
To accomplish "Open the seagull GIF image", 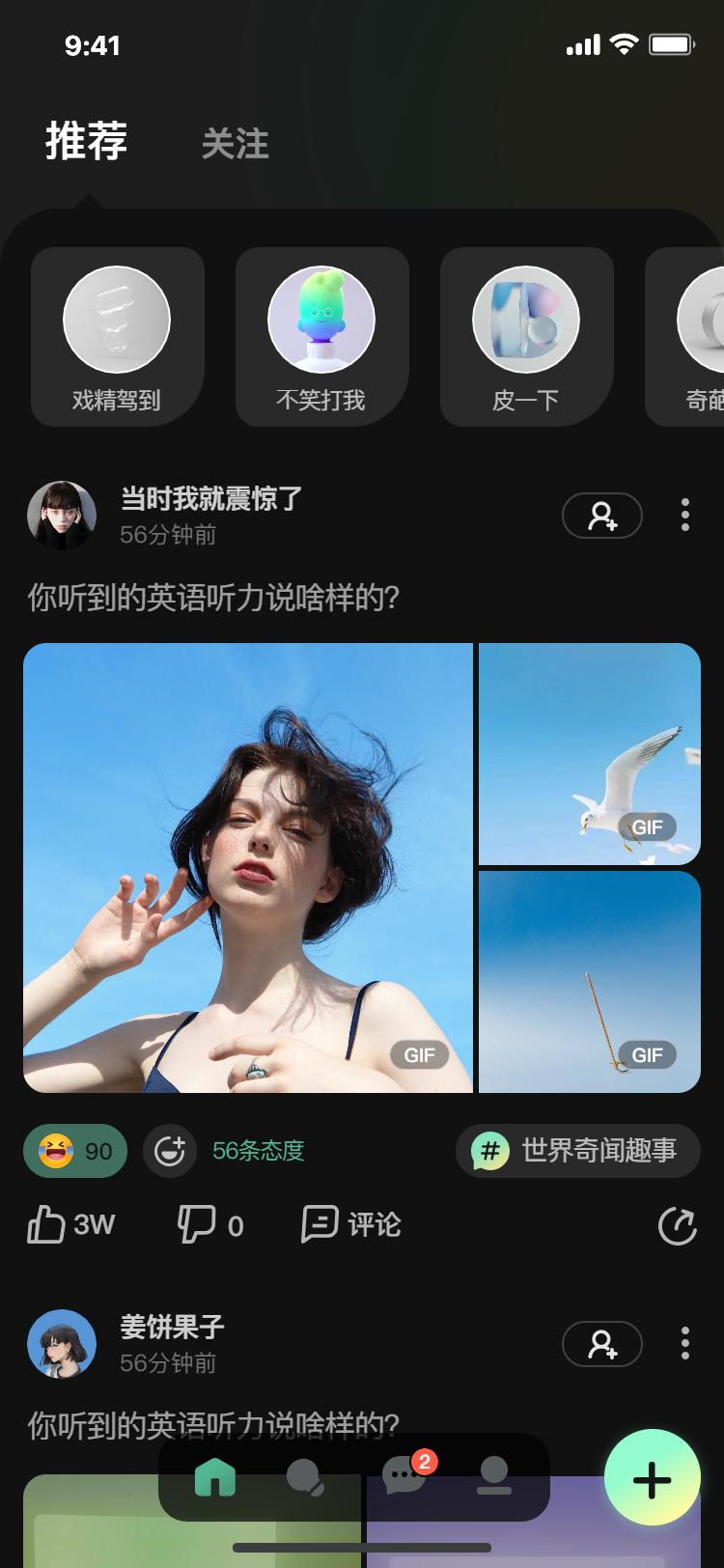I will [x=589, y=753].
